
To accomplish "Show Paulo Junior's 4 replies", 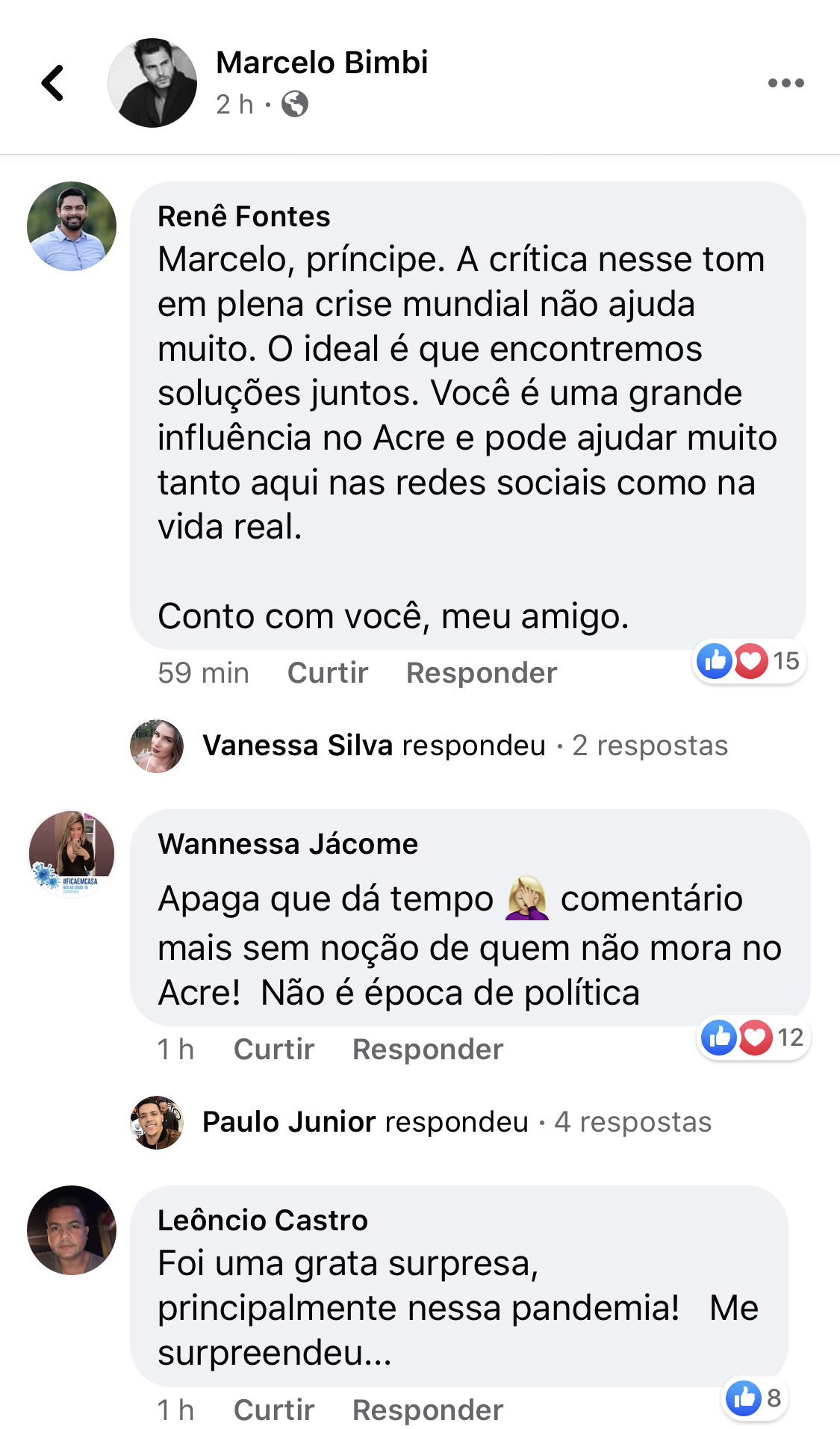I will [x=456, y=1122].
